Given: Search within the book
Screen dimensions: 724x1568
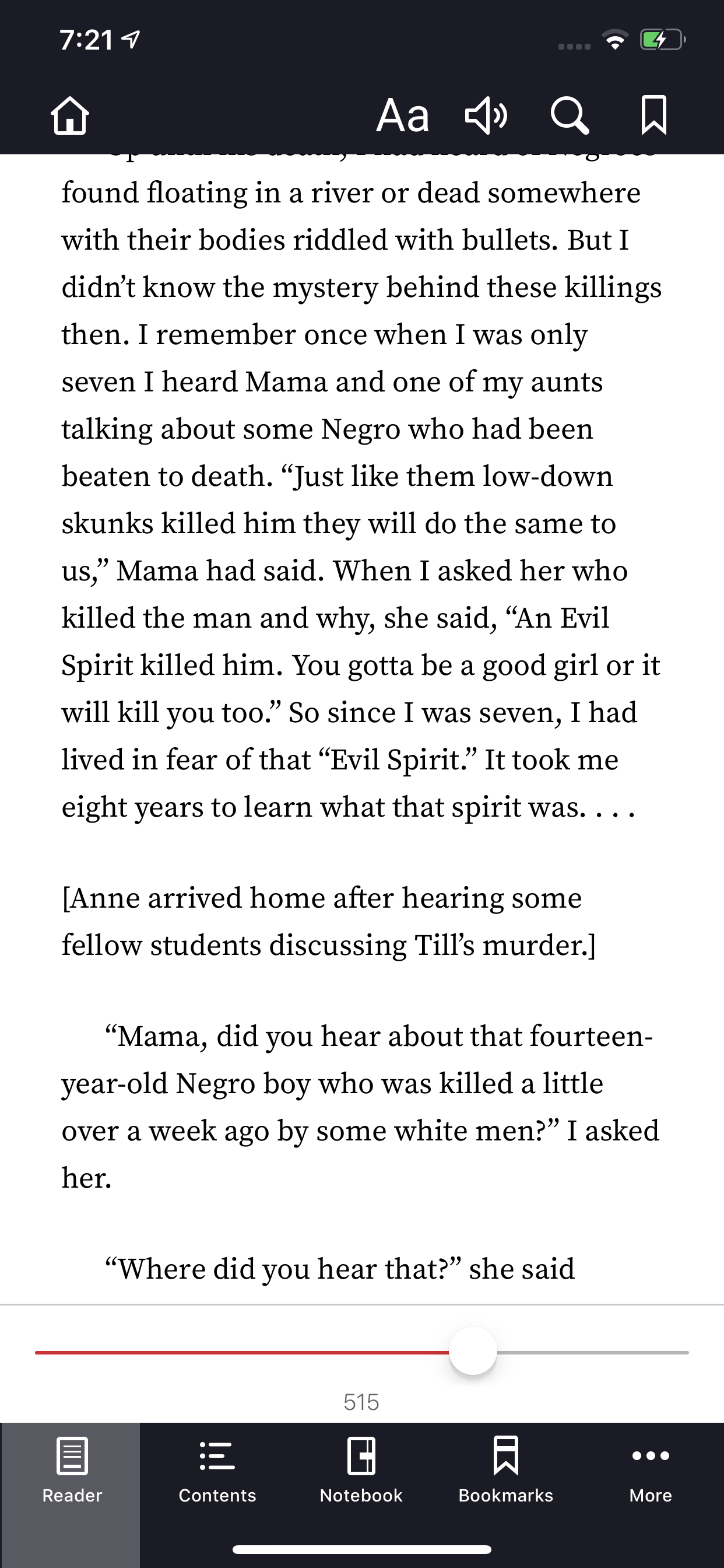Looking at the screenshot, I should pos(570,116).
